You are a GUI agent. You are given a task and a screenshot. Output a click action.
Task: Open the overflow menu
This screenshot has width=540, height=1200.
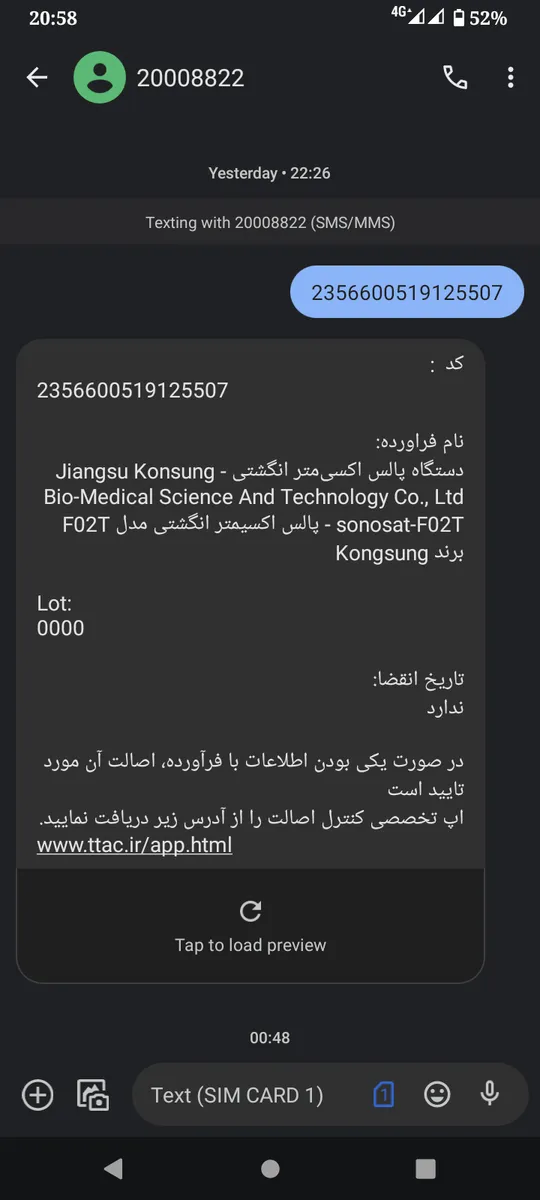point(511,78)
